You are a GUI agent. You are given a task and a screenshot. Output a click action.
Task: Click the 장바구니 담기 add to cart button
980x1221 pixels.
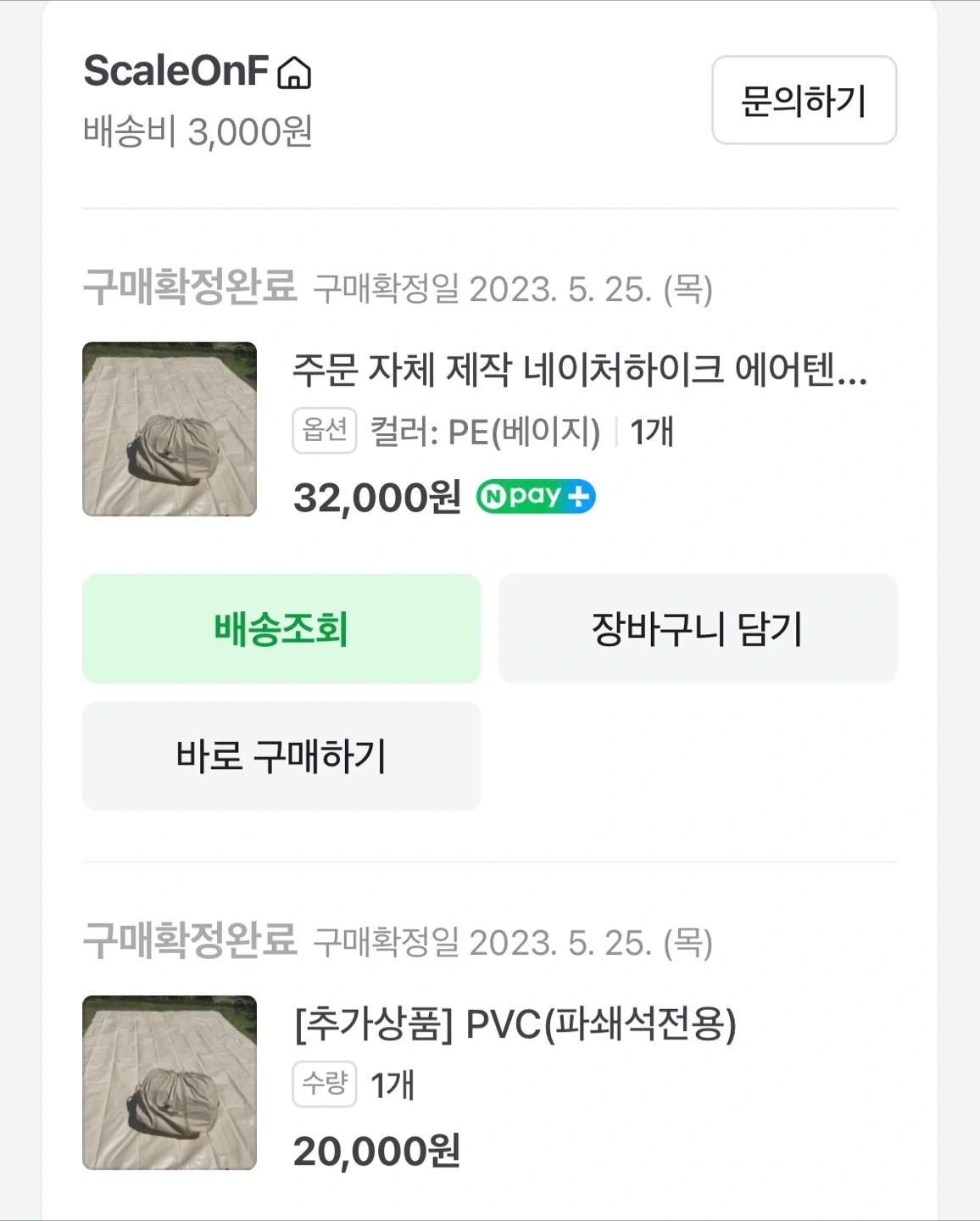(698, 629)
